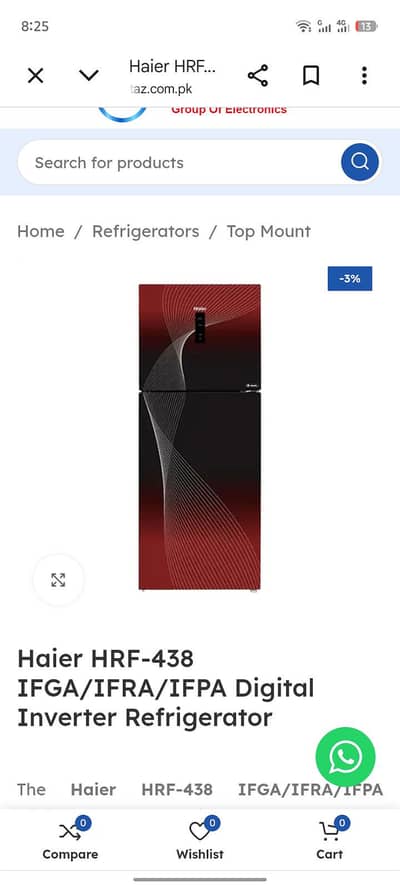This screenshot has height=888, width=400.
Task: Open the Cart tab
Action: 330,839
